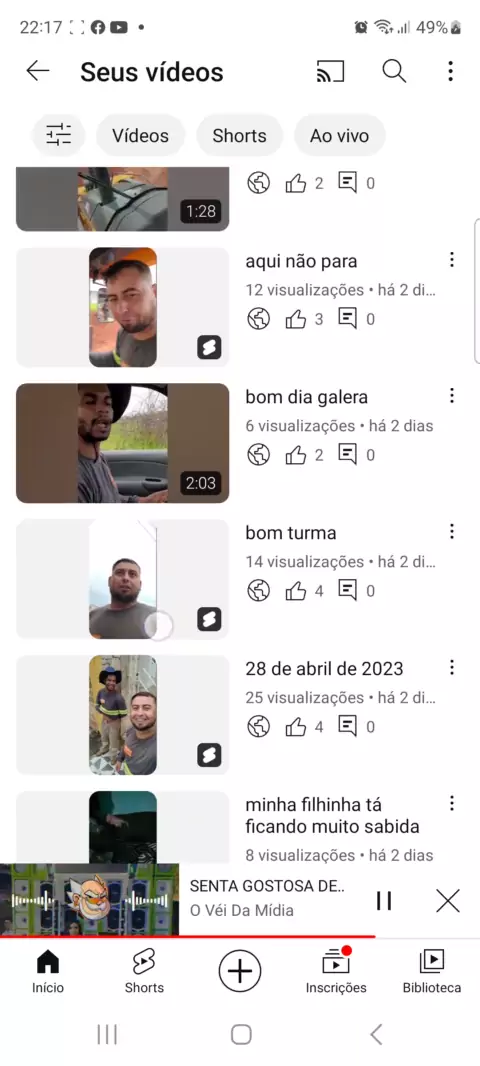Open options for "bom dia galera"
Screen dimensions: 480x1066
tap(451, 396)
